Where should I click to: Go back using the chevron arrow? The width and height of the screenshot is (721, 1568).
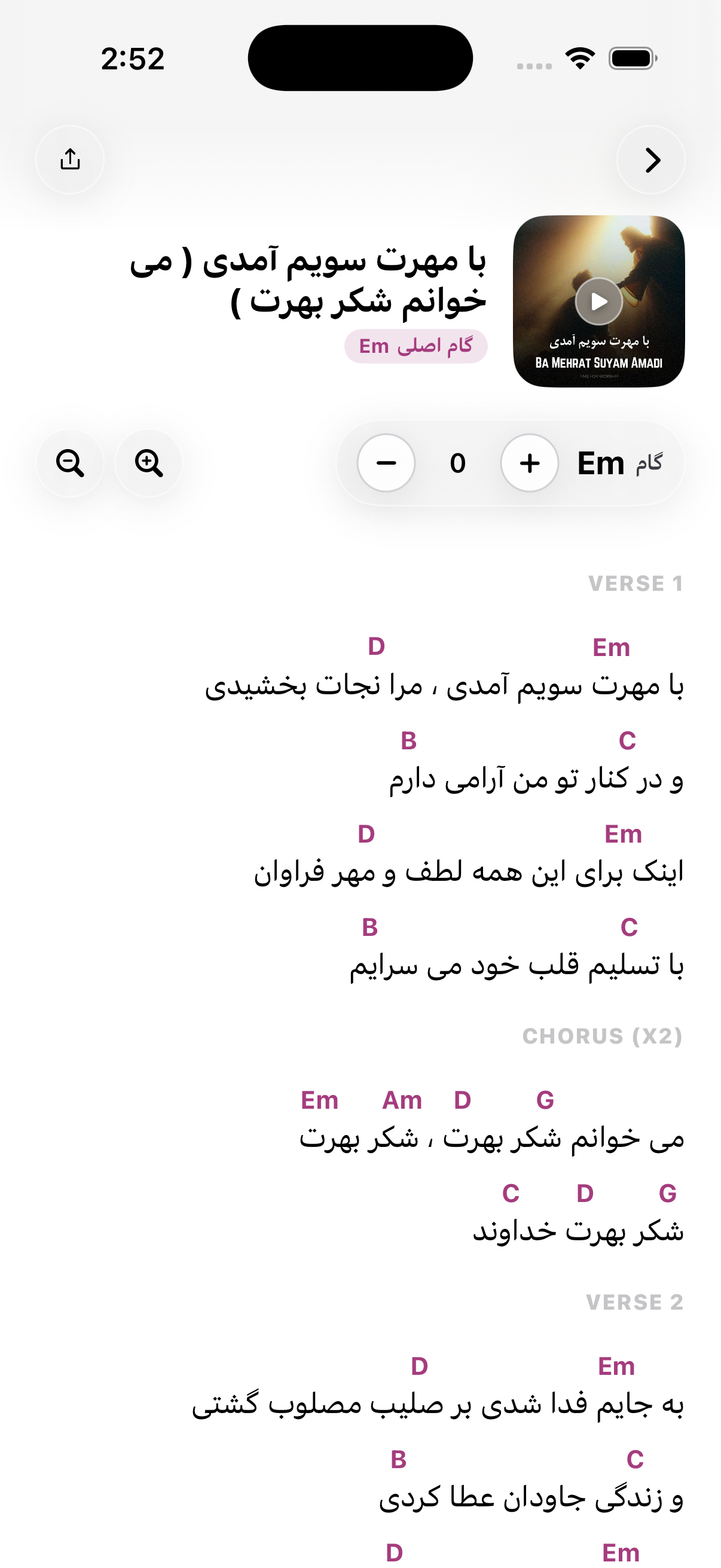(x=651, y=160)
